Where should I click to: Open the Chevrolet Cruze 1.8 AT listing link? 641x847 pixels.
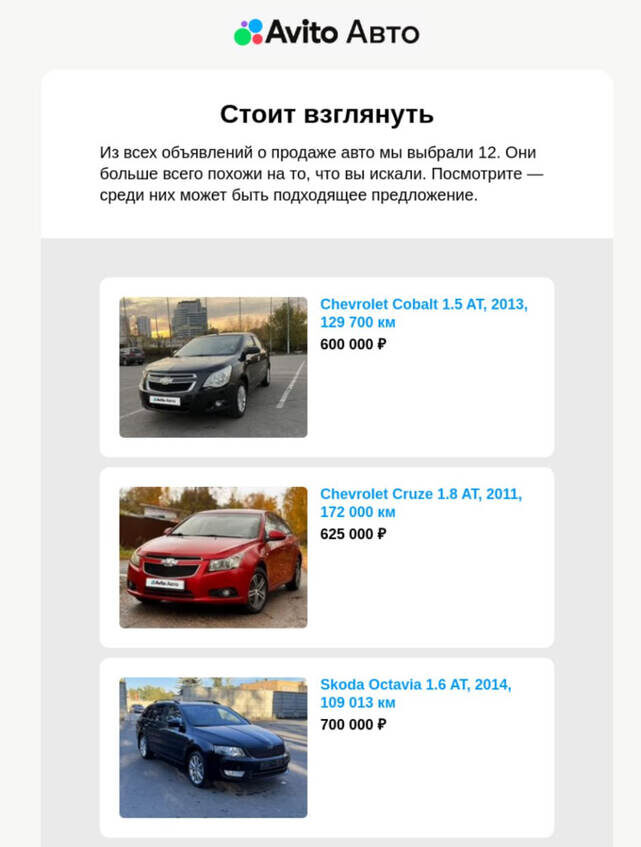coord(420,494)
